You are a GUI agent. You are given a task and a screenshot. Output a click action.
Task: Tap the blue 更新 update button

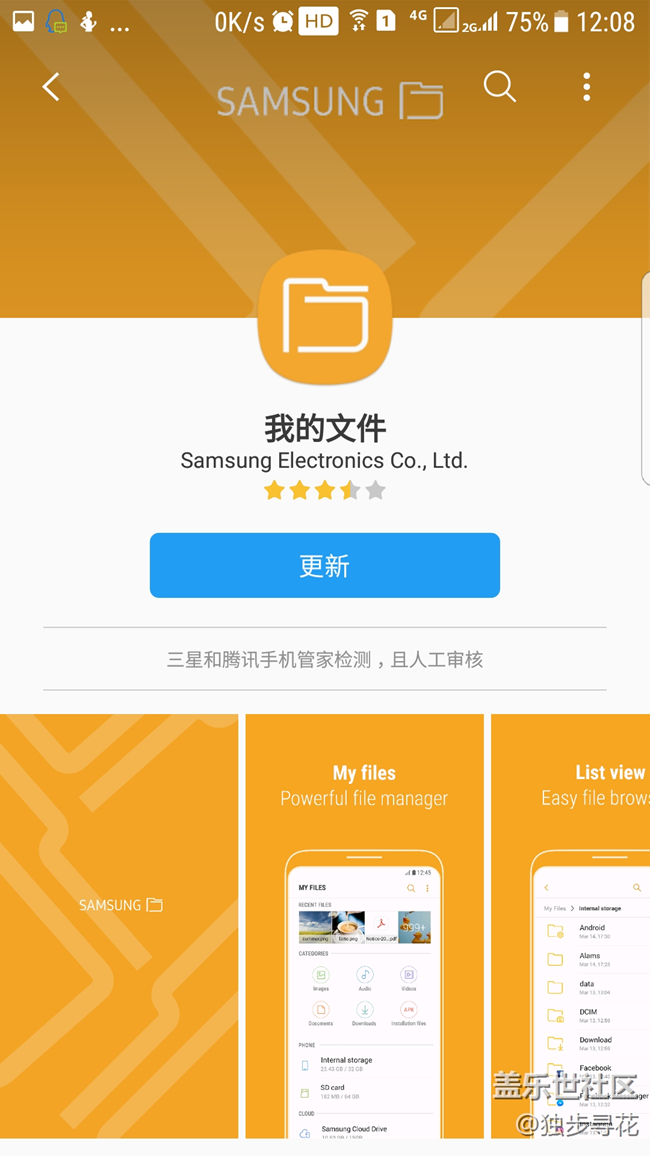point(324,565)
